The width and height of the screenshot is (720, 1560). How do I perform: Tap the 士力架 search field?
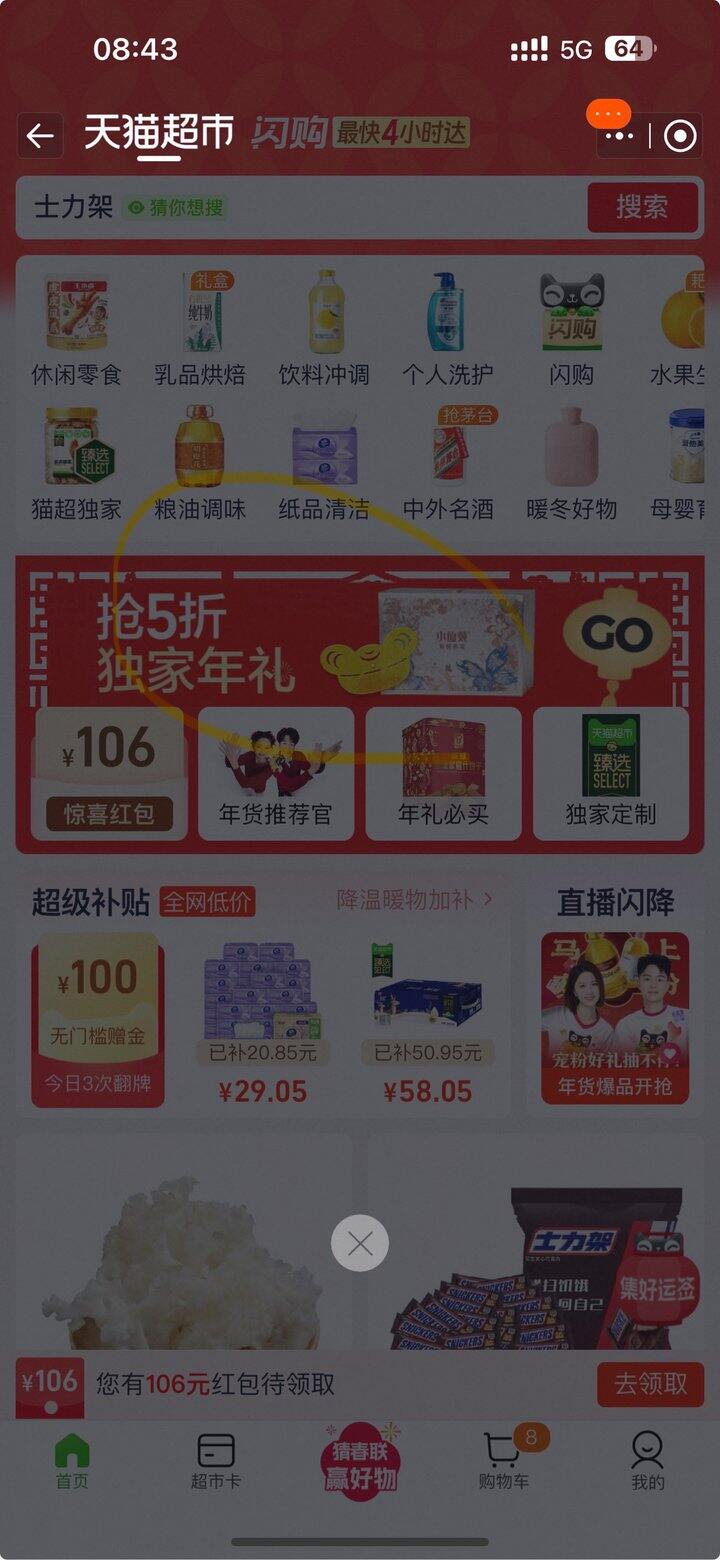coord(300,208)
